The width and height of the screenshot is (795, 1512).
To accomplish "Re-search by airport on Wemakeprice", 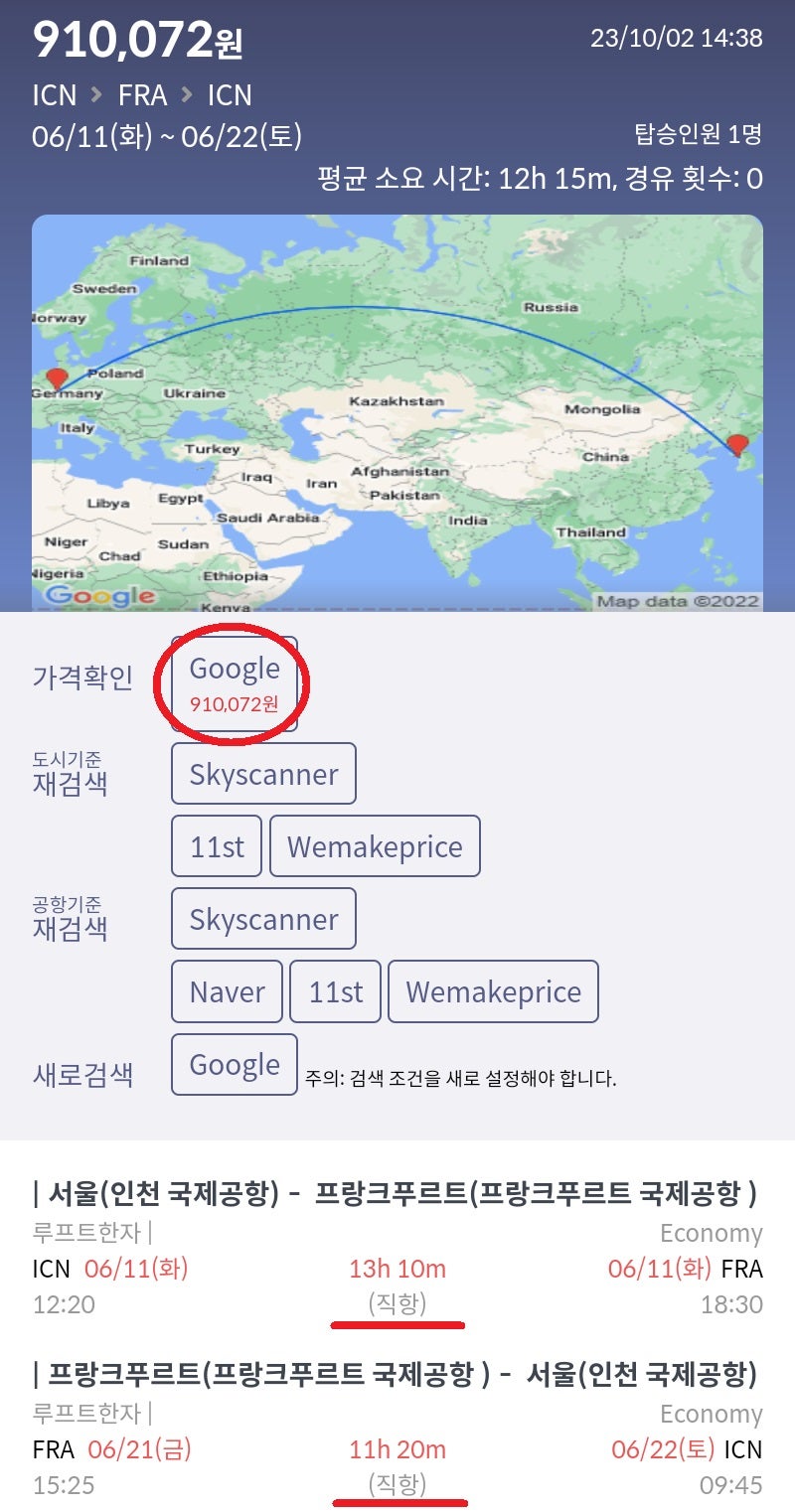I will pos(493,991).
